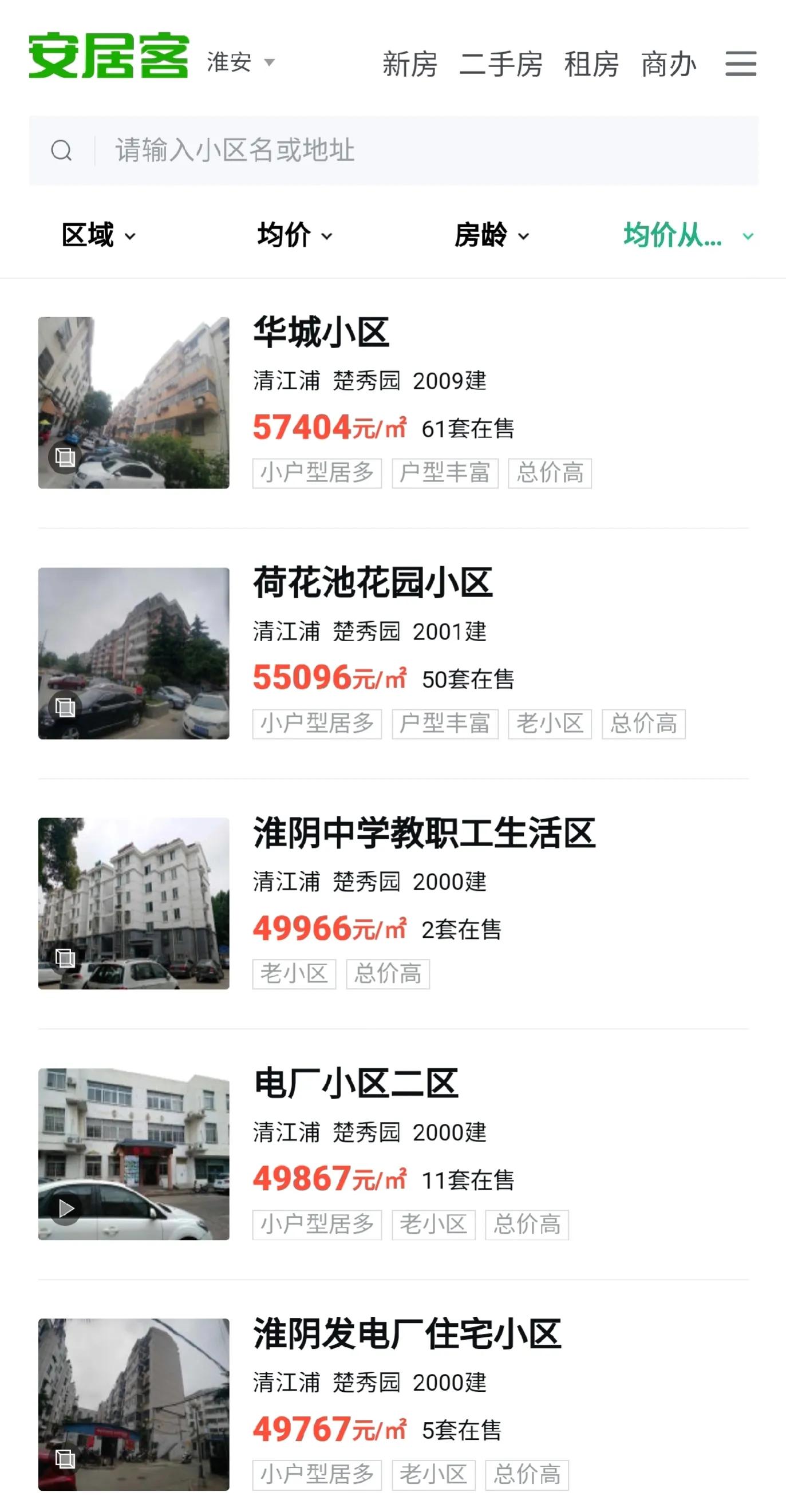This screenshot has width=786, height=1512.
Task: Switch to the 商办 tab
Action: point(669,65)
